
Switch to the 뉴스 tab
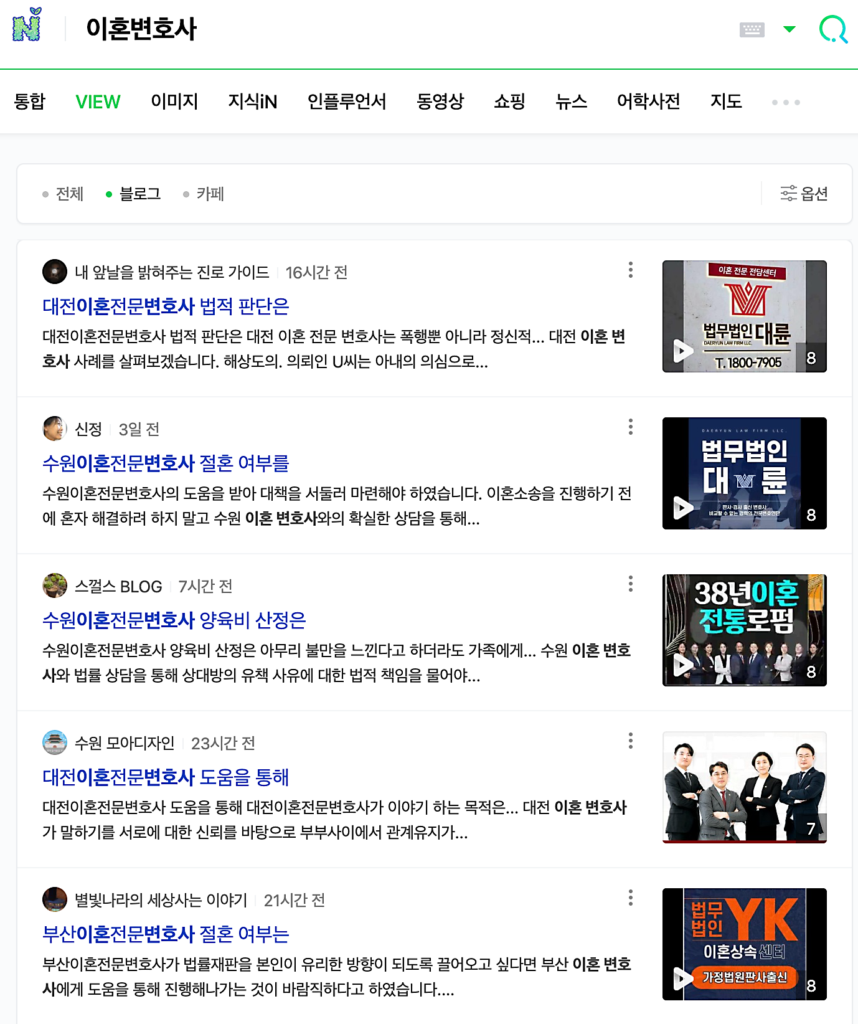click(x=571, y=101)
